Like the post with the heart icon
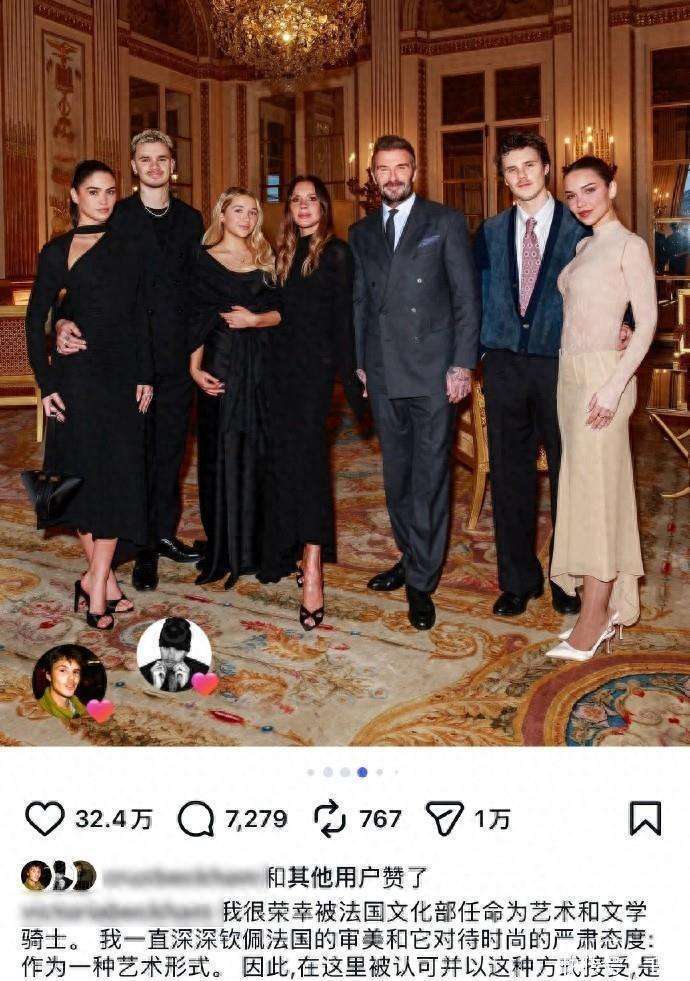 point(44,819)
